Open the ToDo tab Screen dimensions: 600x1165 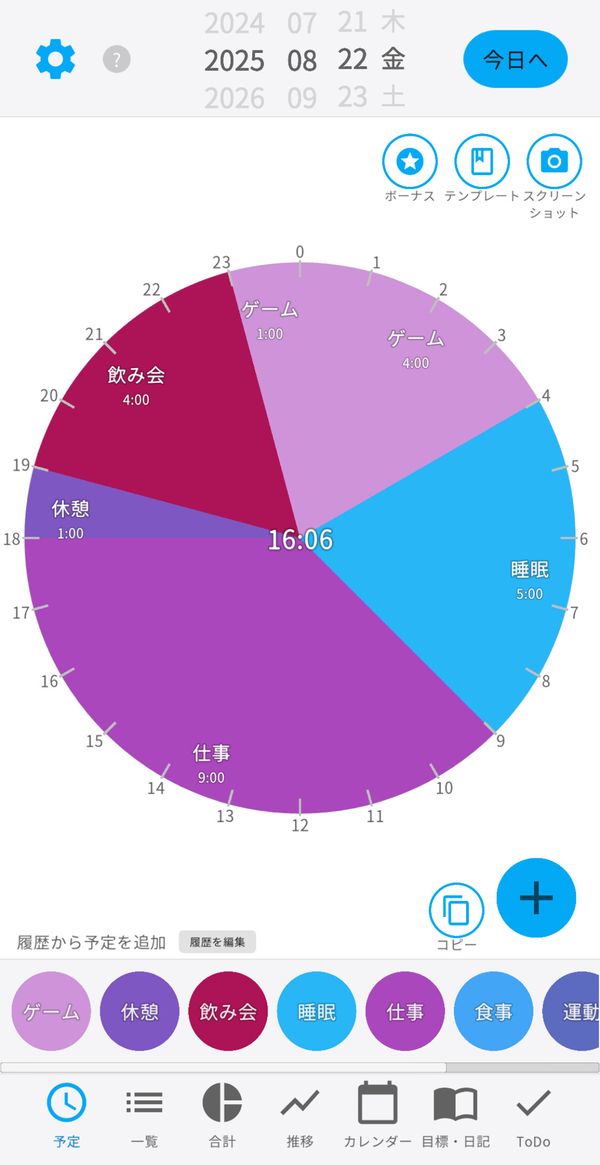(533, 1116)
